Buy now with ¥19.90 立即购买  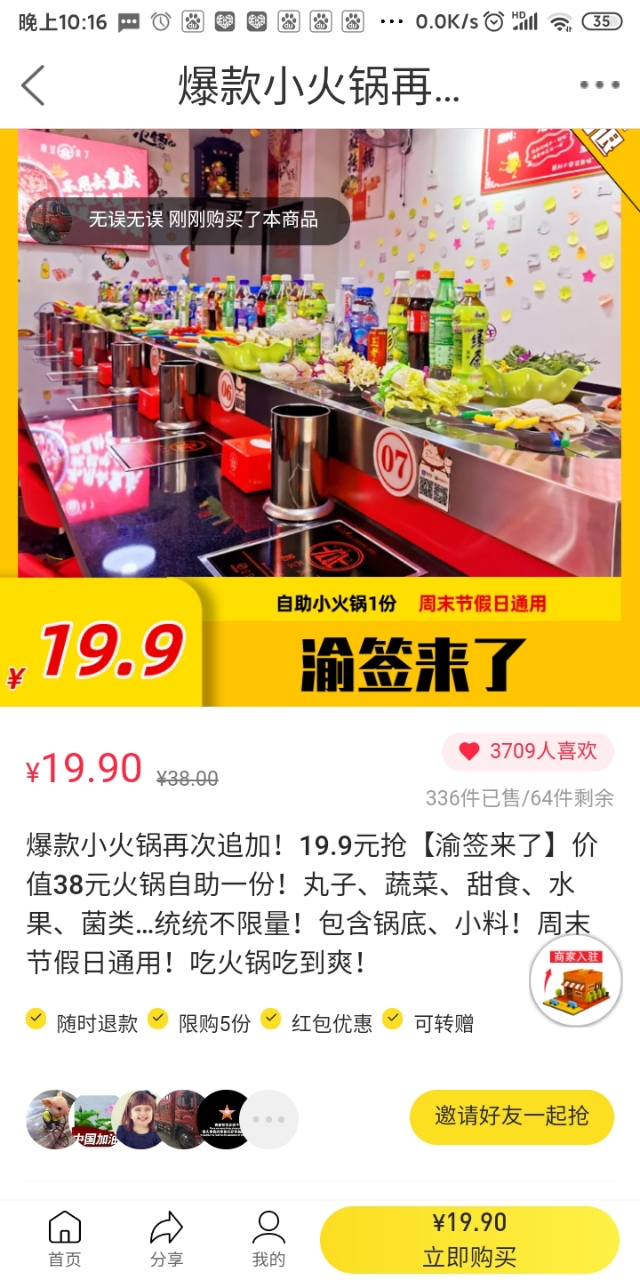[x=469, y=1240]
